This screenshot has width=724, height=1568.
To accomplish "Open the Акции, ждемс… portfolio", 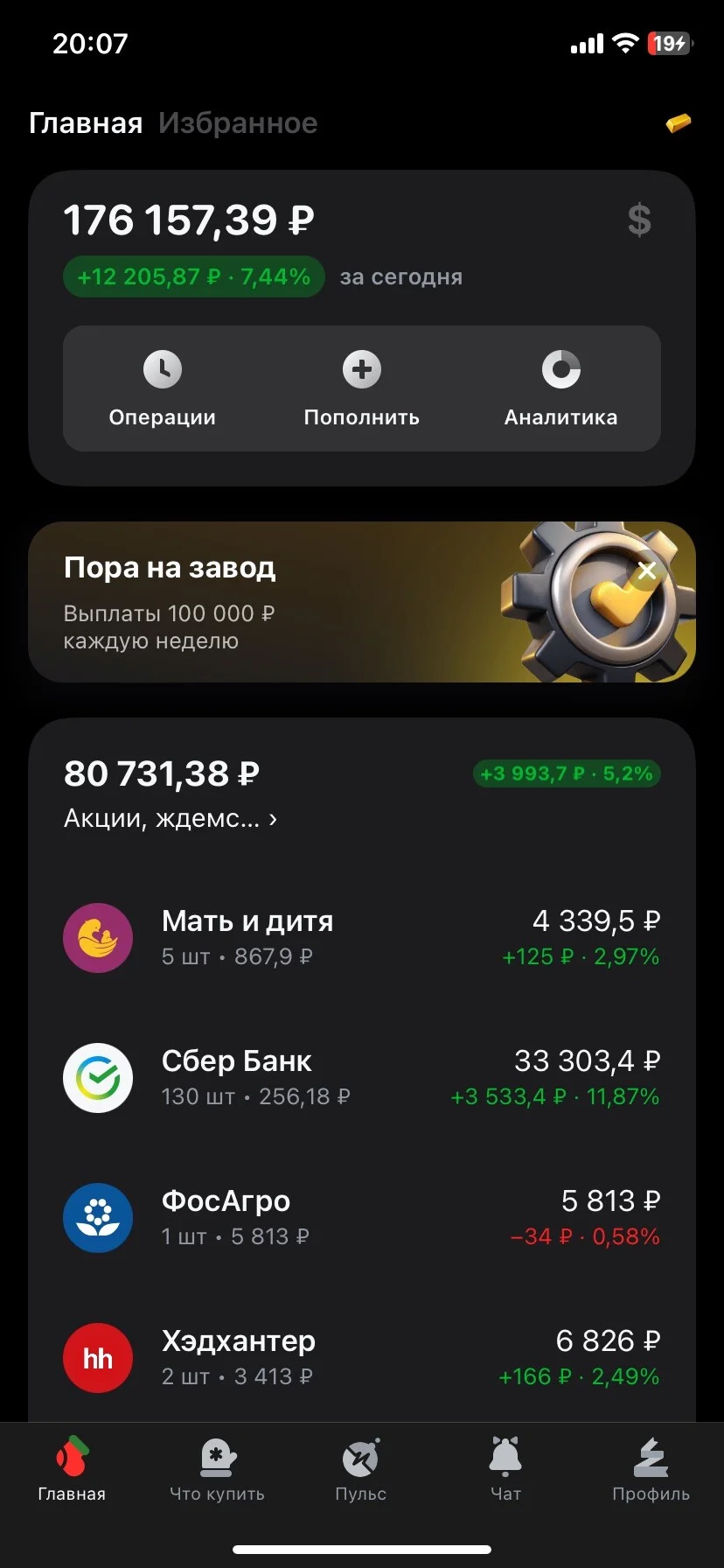I will click(171, 818).
